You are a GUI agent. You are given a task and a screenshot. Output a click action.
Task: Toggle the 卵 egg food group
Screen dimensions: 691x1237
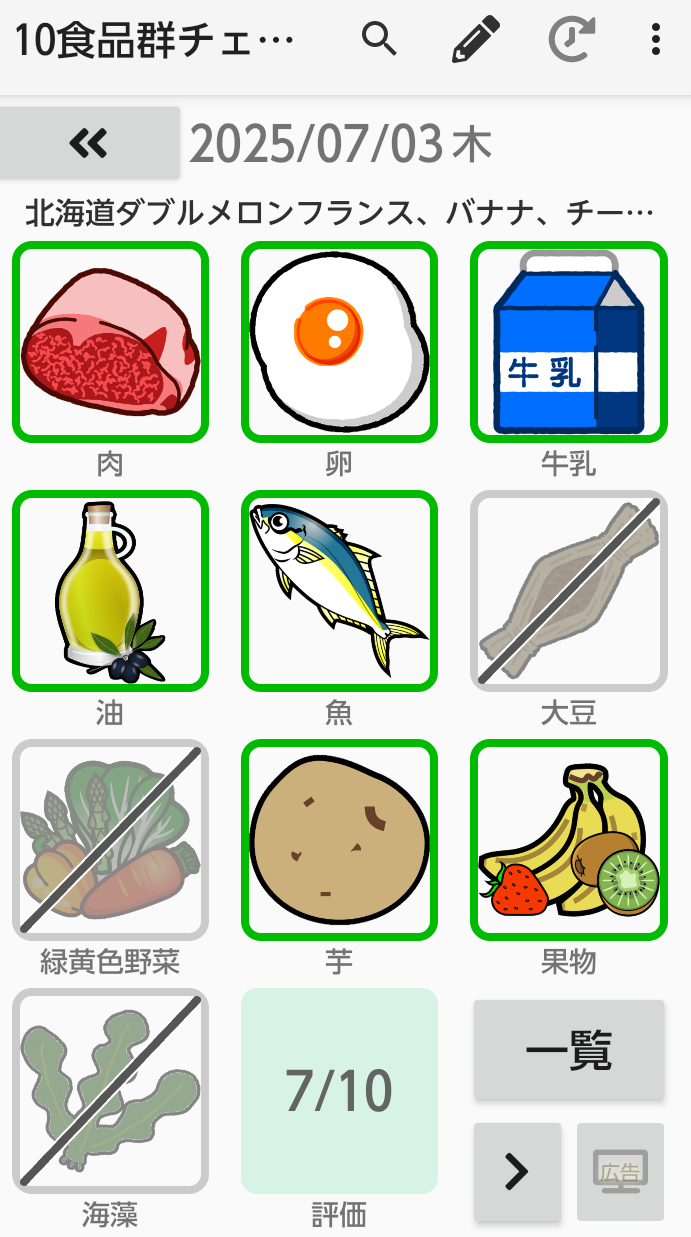[x=339, y=342]
